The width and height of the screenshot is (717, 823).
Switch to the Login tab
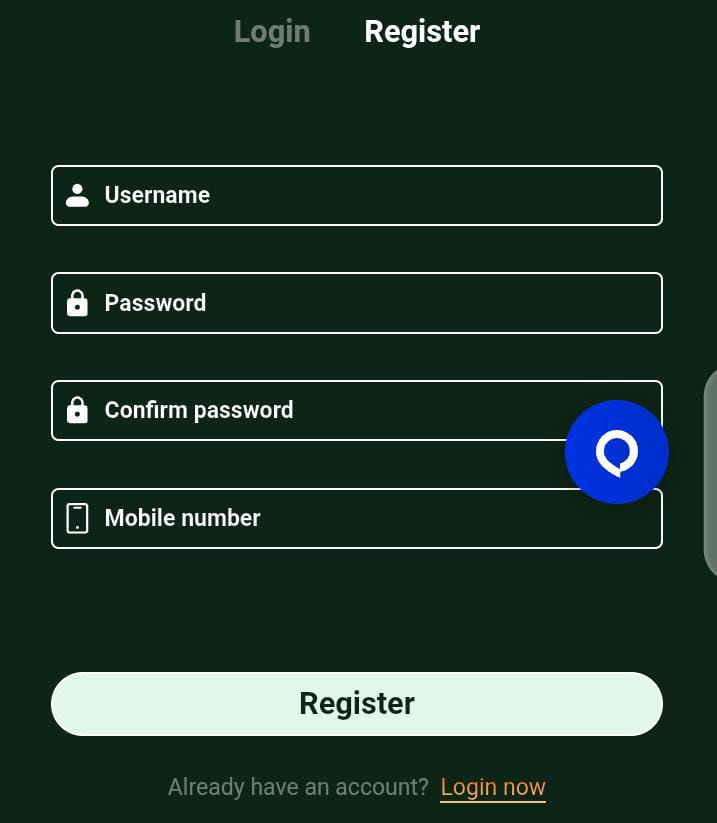(x=272, y=32)
